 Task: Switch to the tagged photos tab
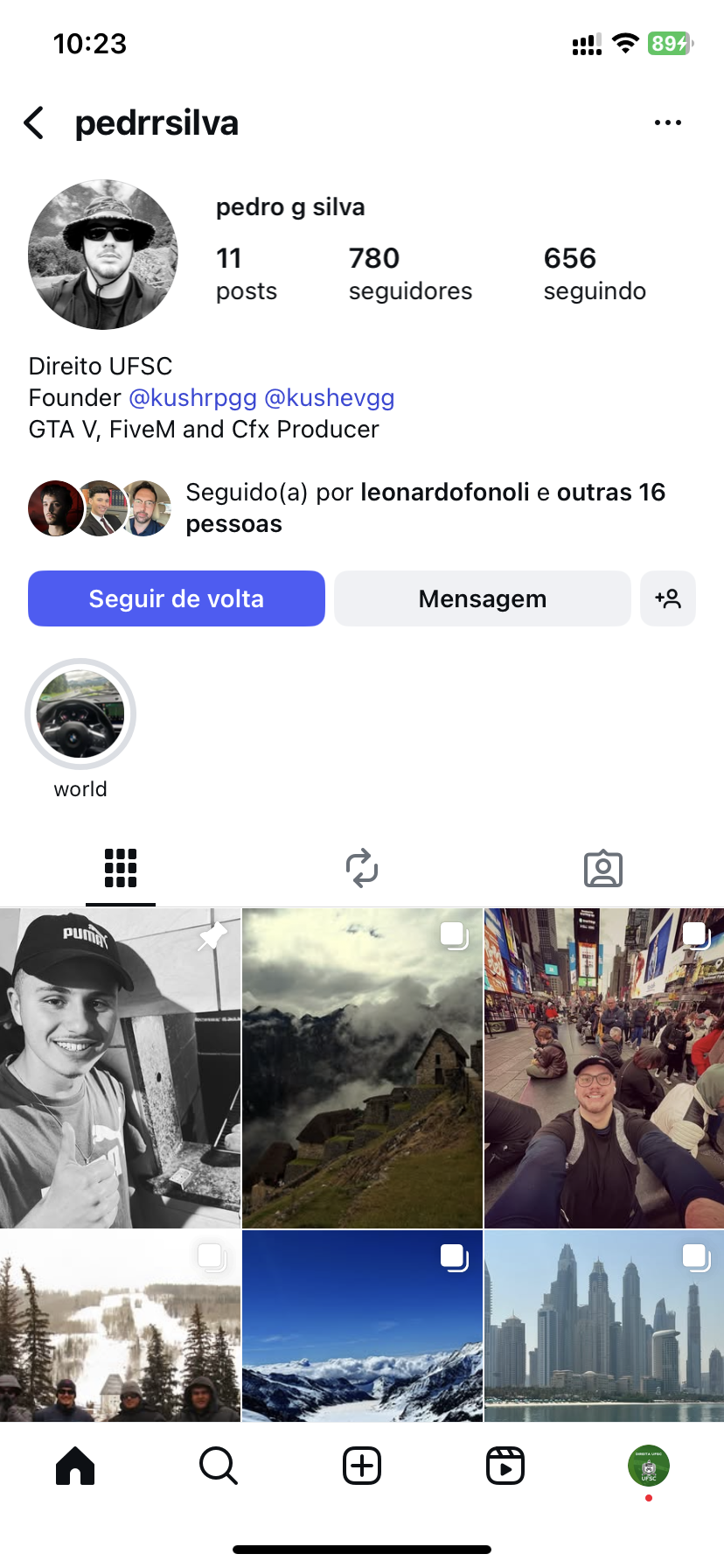click(x=602, y=868)
